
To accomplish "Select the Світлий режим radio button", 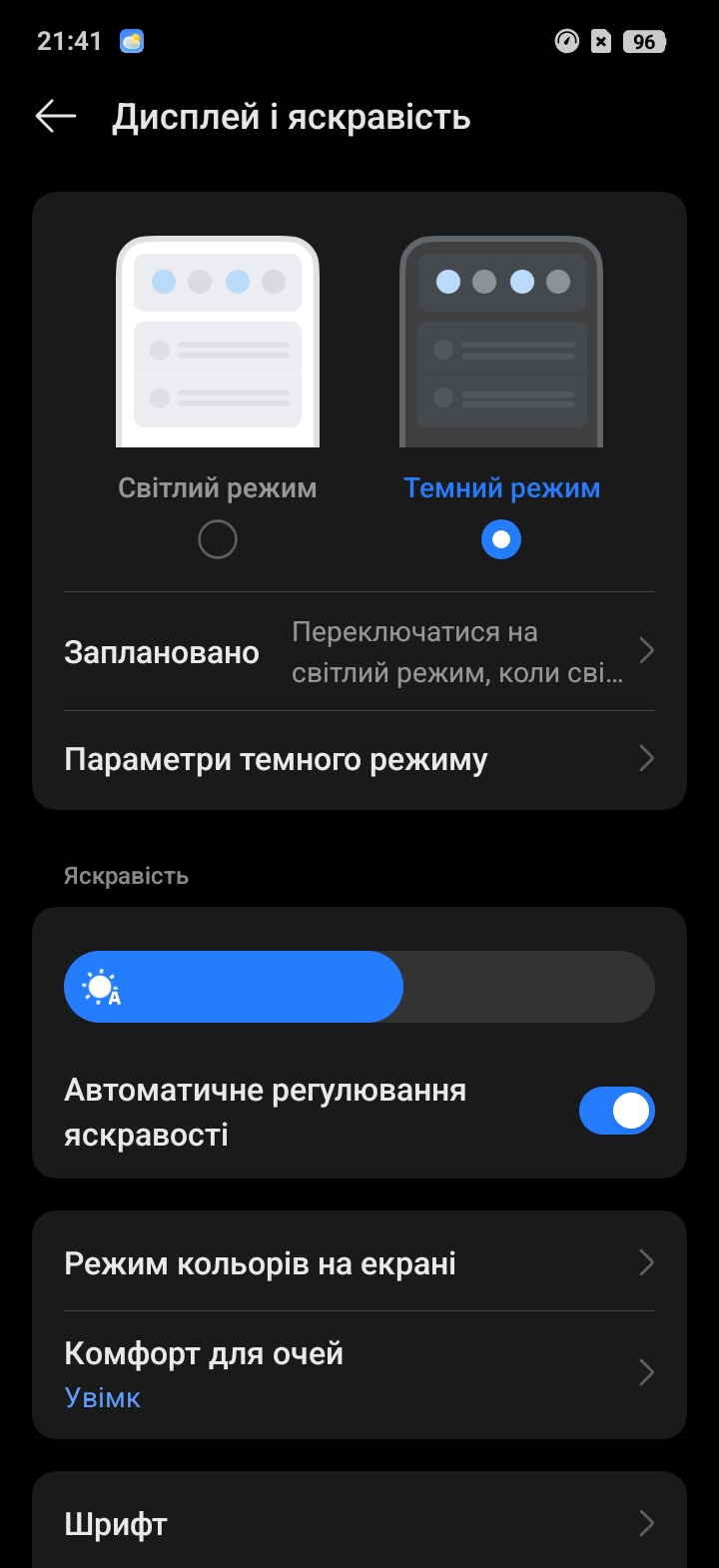I will [x=218, y=539].
